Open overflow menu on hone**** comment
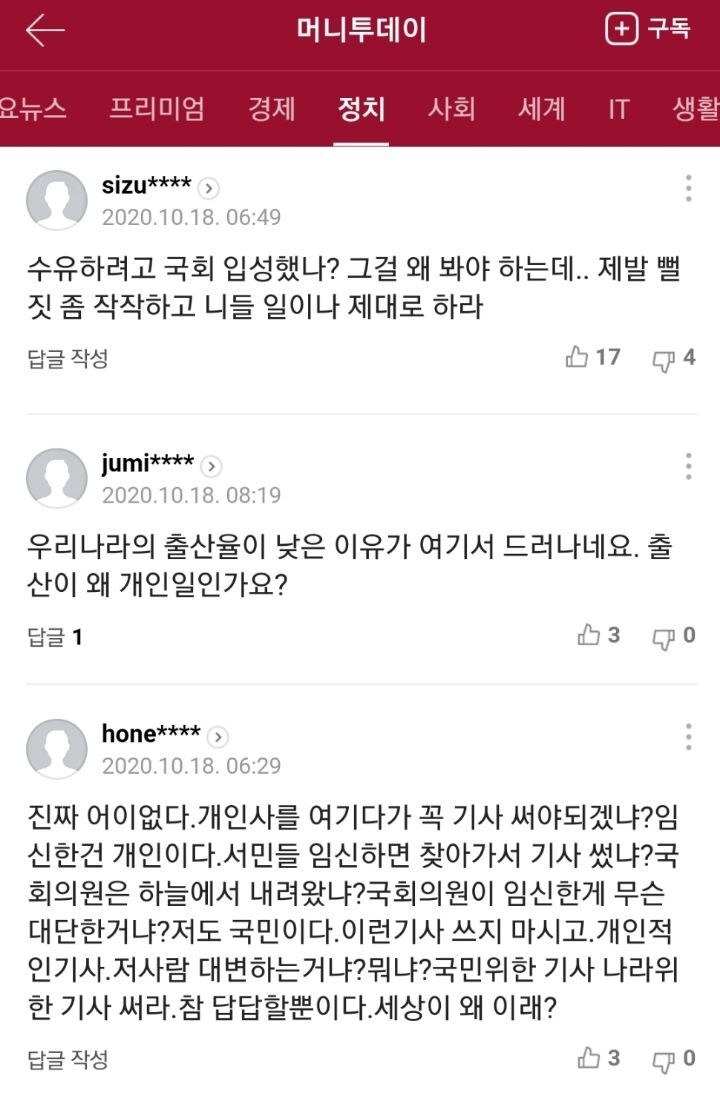 (x=689, y=737)
